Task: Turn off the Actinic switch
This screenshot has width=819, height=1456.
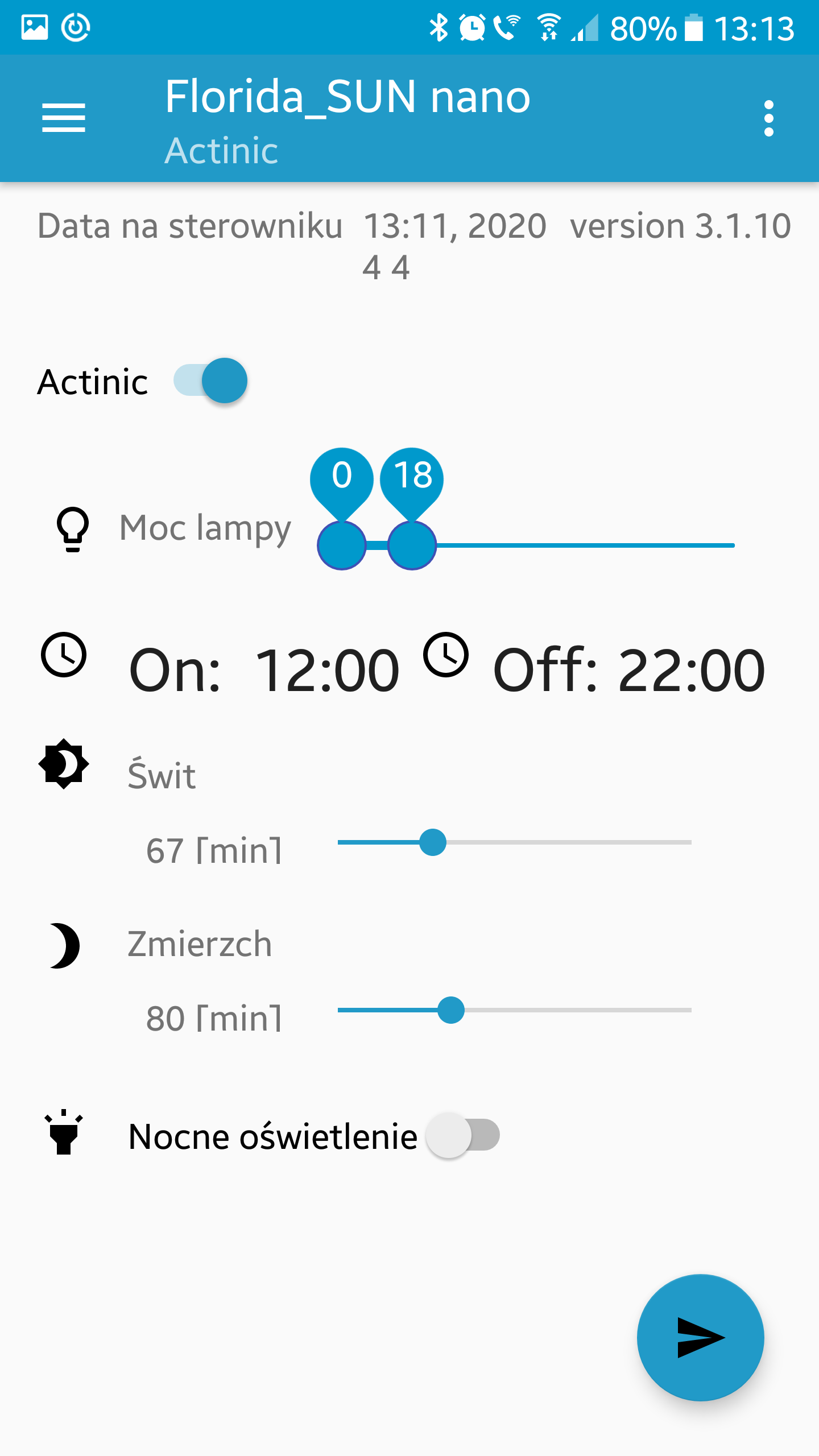Action: pyautogui.click(x=210, y=380)
